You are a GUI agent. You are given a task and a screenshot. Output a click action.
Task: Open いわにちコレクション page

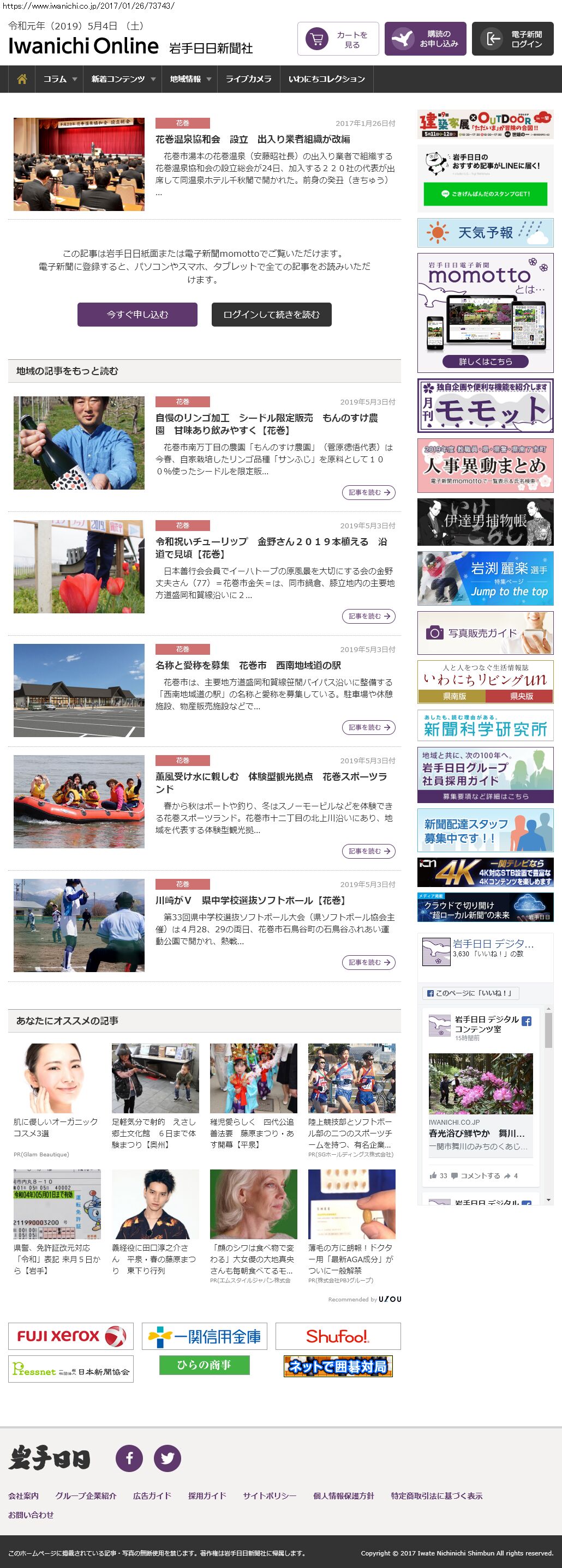point(326,79)
